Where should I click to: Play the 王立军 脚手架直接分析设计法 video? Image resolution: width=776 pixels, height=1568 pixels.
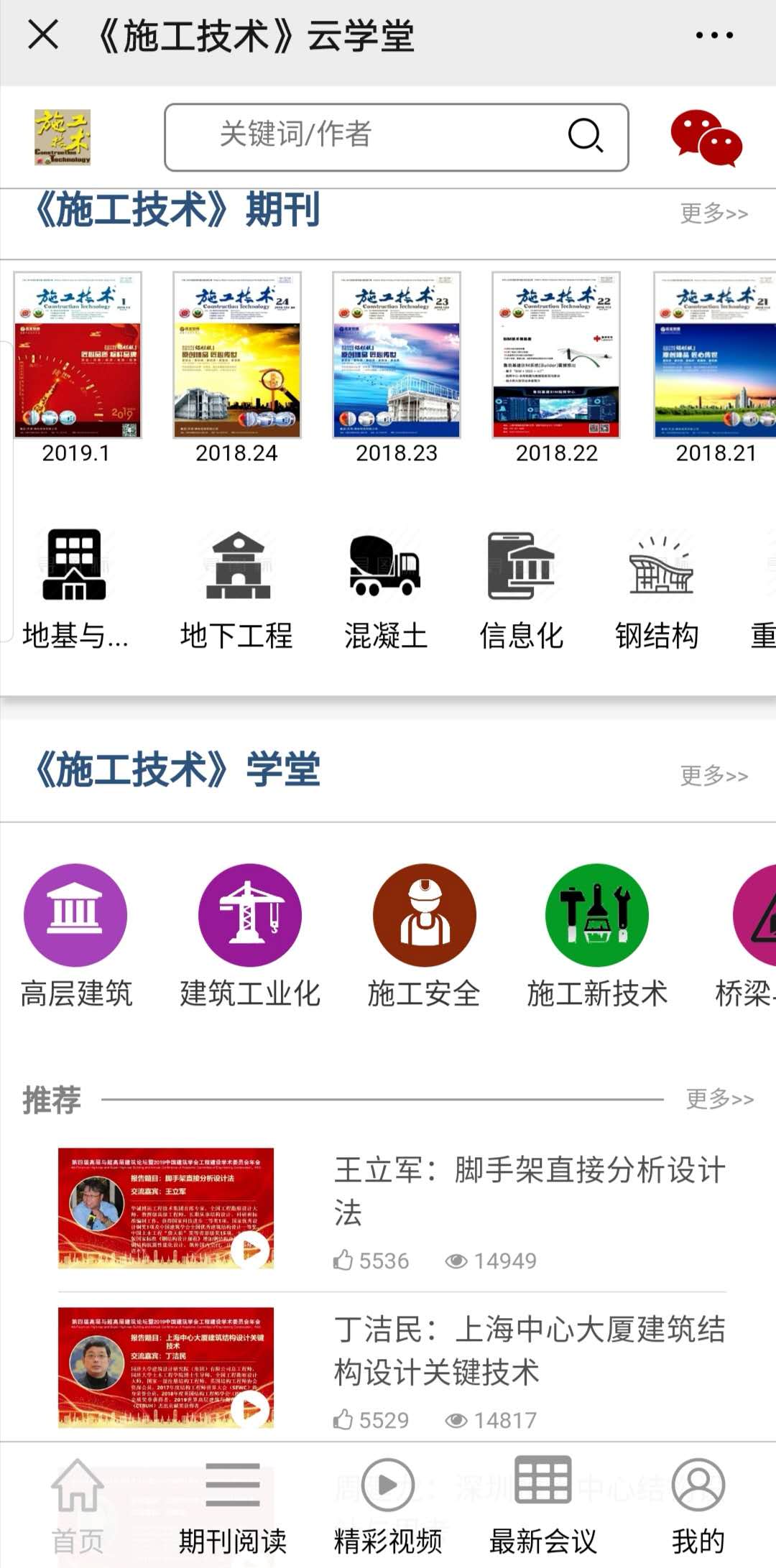coord(167,1208)
